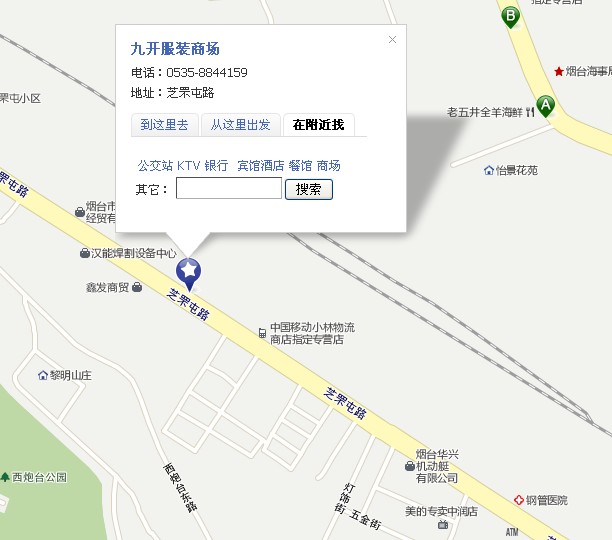Close the 九开服装商场 info popup
The image size is (612, 540).
(392, 40)
